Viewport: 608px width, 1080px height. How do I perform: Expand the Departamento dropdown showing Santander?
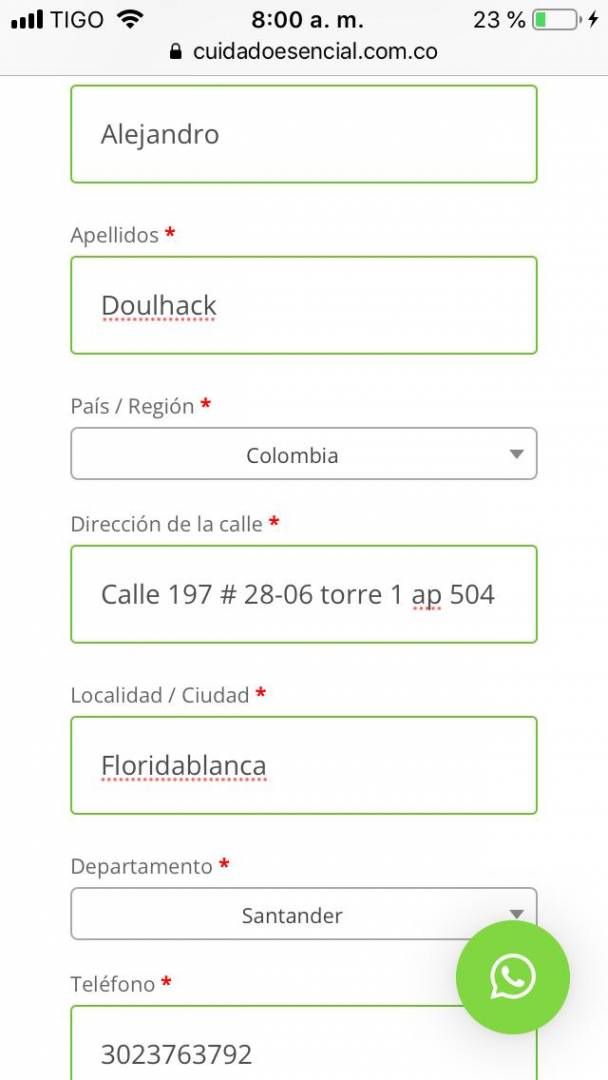tap(304, 914)
